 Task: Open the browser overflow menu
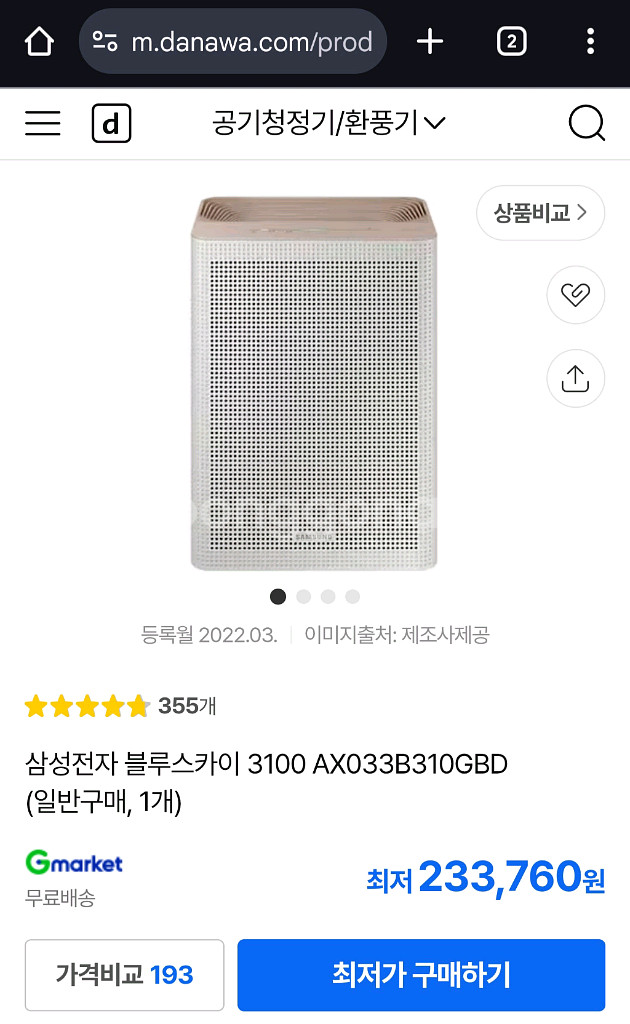click(x=590, y=42)
